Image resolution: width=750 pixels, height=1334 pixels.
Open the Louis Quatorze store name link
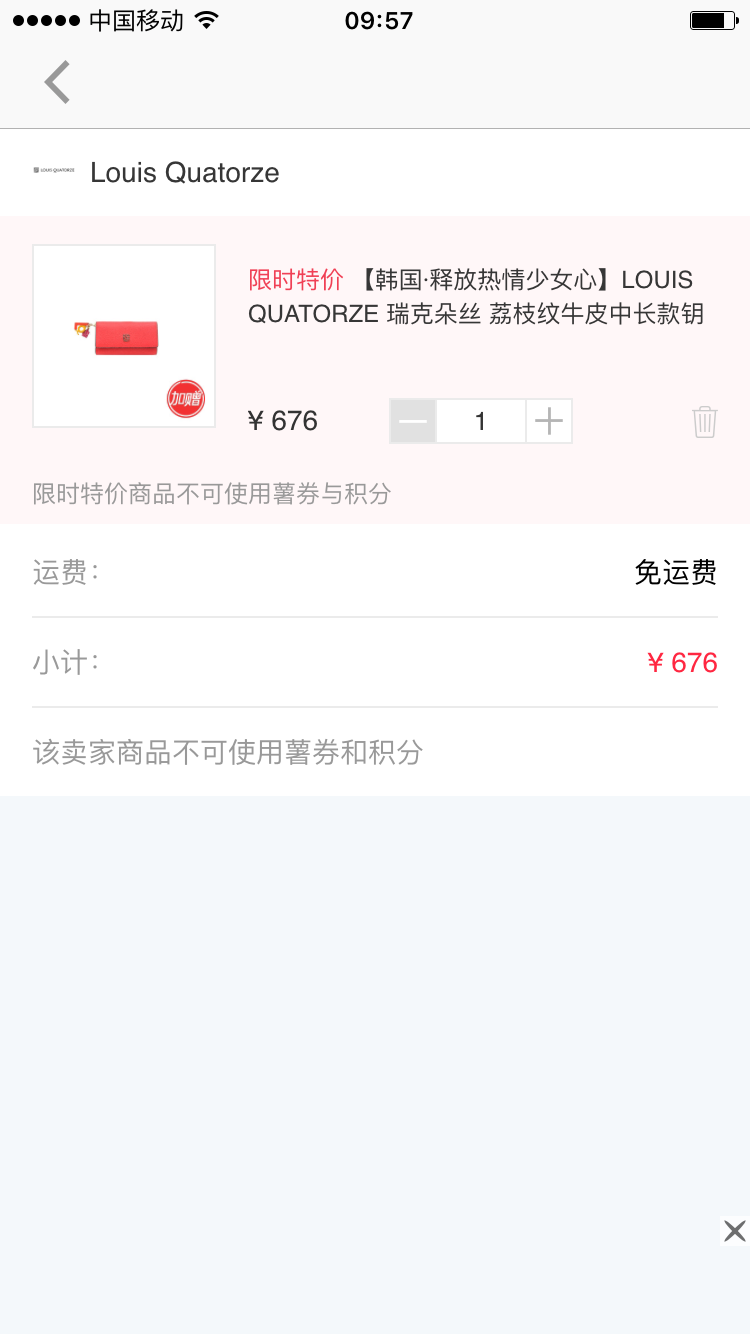(x=185, y=172)
